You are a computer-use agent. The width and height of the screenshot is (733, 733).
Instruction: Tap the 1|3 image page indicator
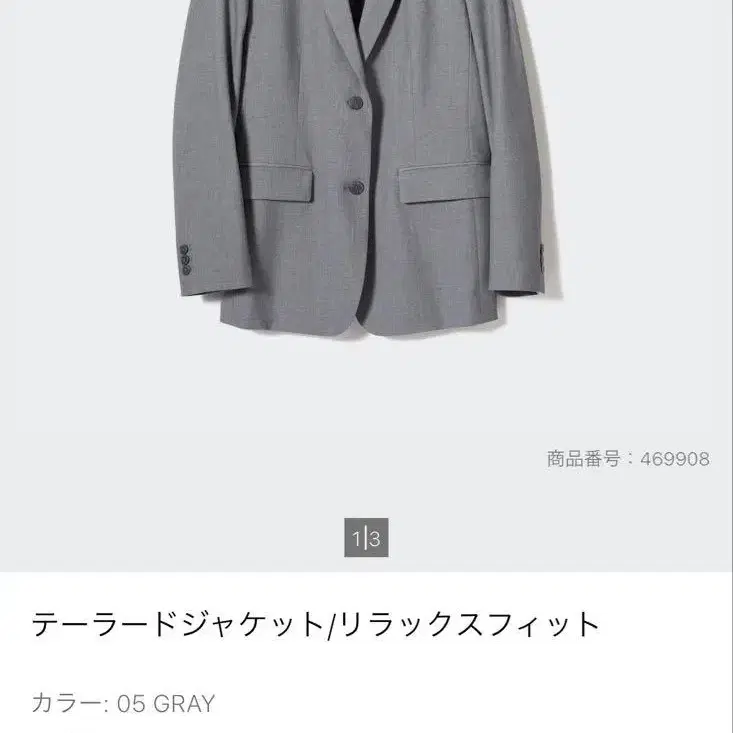[x=366, y=537]
